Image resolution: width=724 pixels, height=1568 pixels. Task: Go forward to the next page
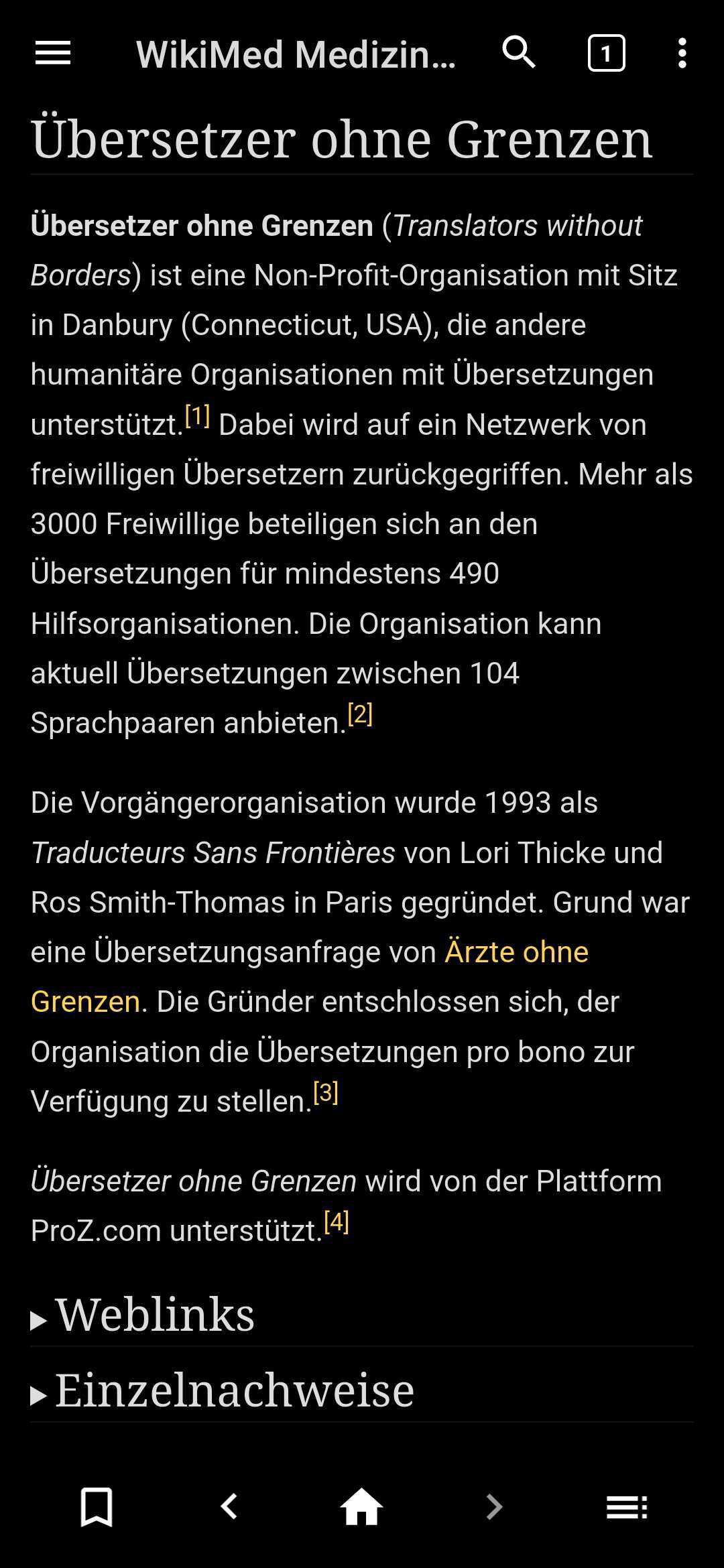(x=494, y=1508)
